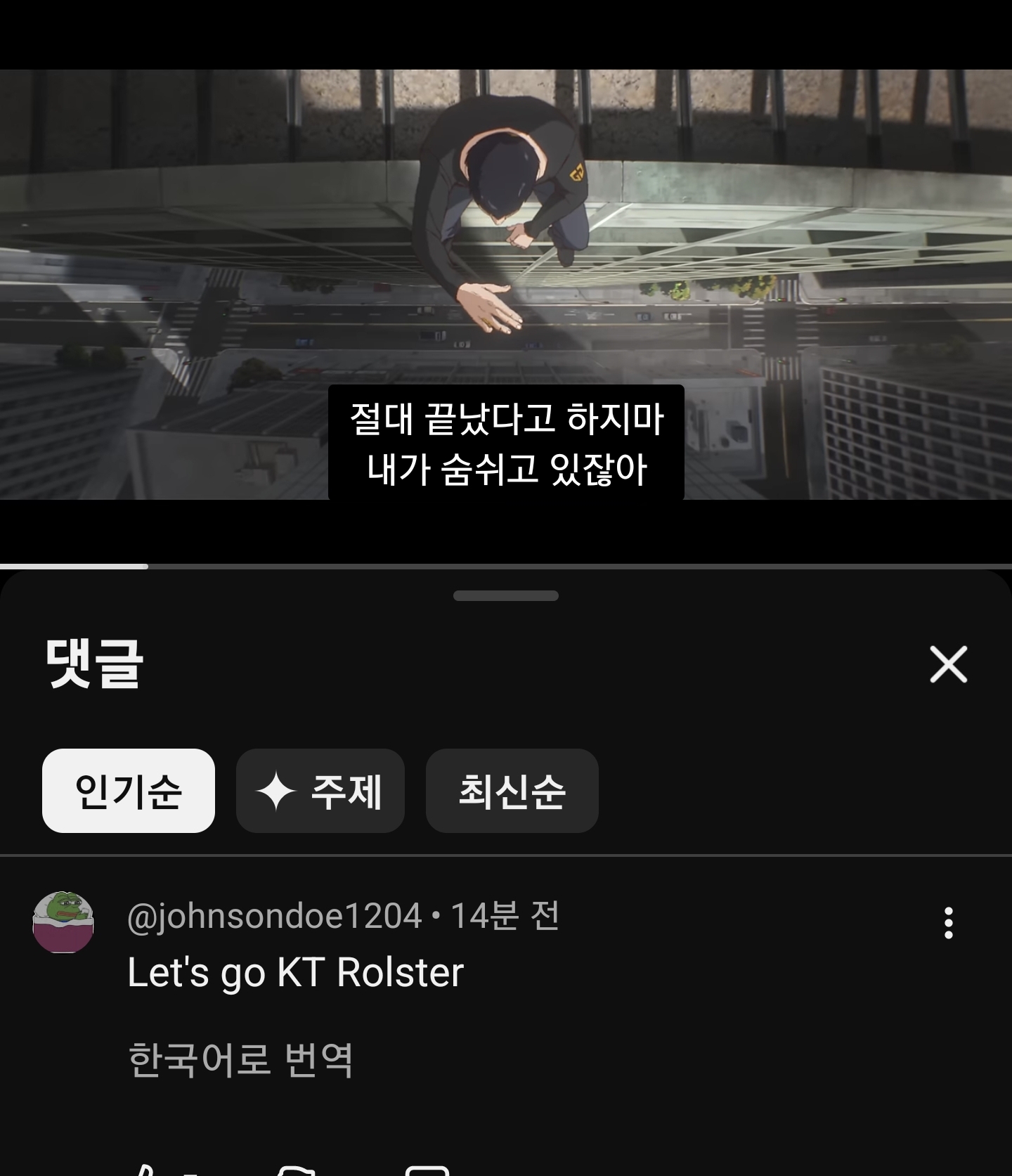The image size is (1012, 1176).
Task: Select the 주제 topics chip
Action: pos(320,791)
